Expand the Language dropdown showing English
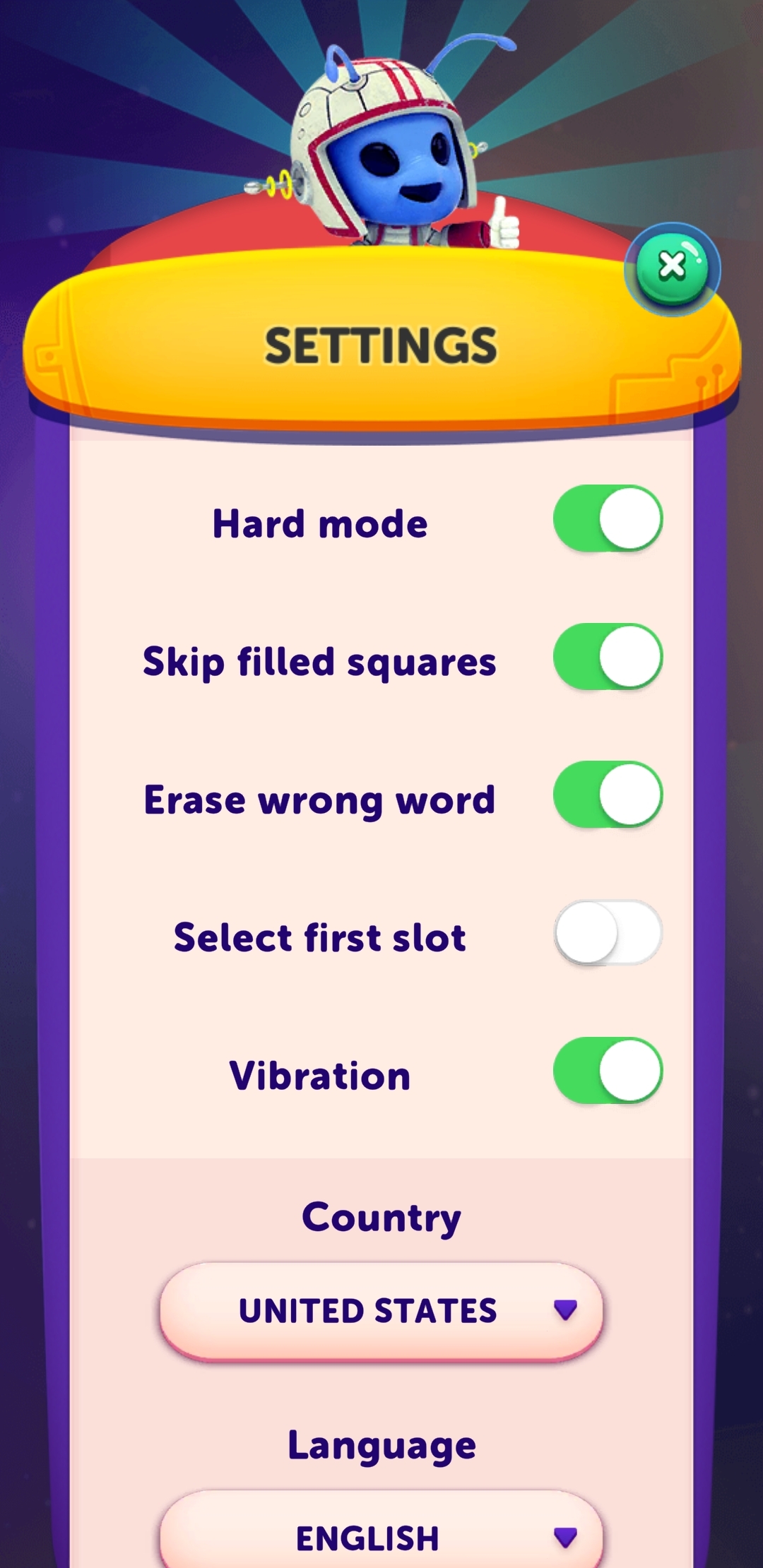 pos(381,1537)
